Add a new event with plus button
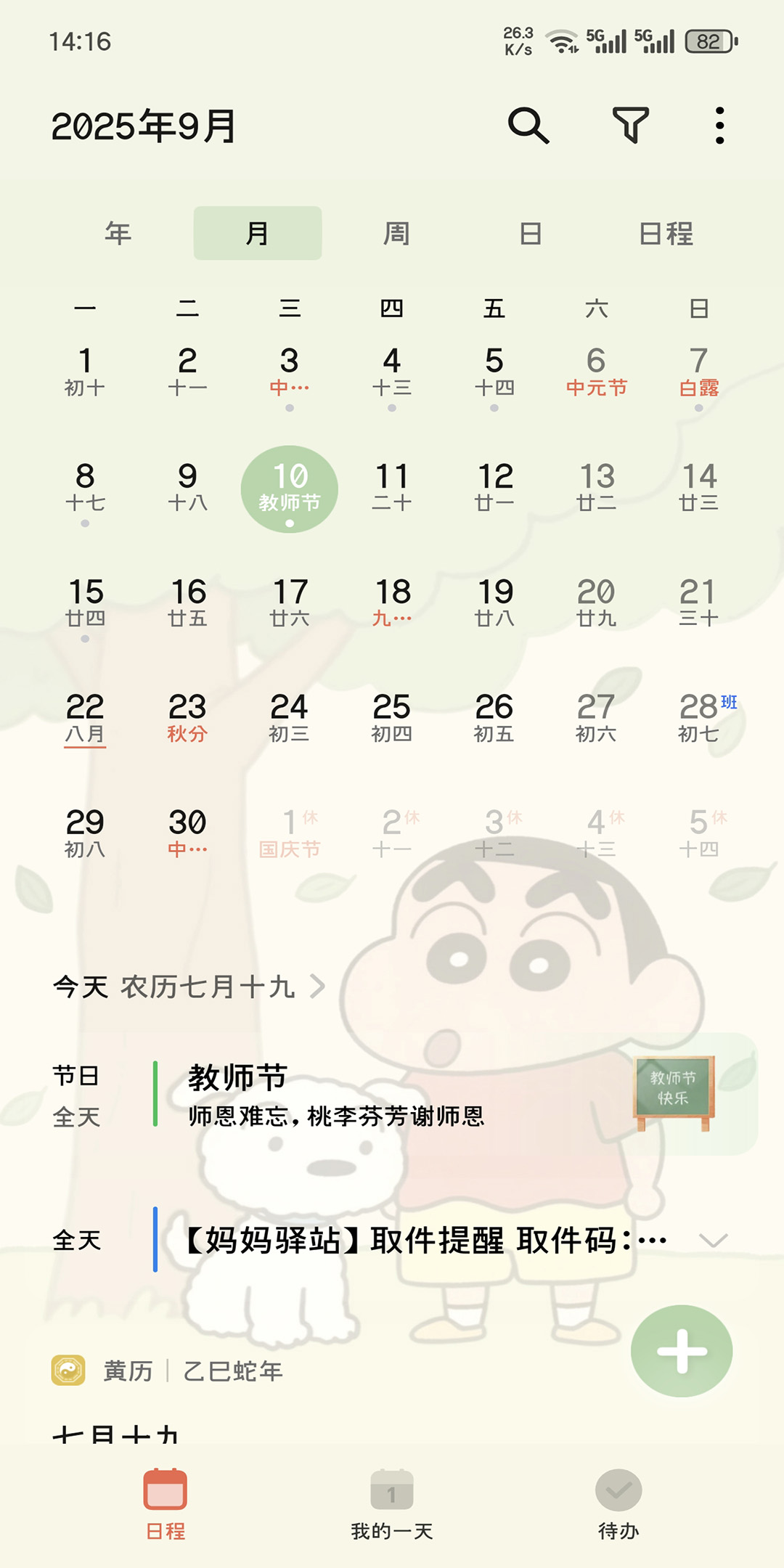Image resolution: width=784 pixels, height=1568 pixels. pyautogui.click(x=681, y=1351)
